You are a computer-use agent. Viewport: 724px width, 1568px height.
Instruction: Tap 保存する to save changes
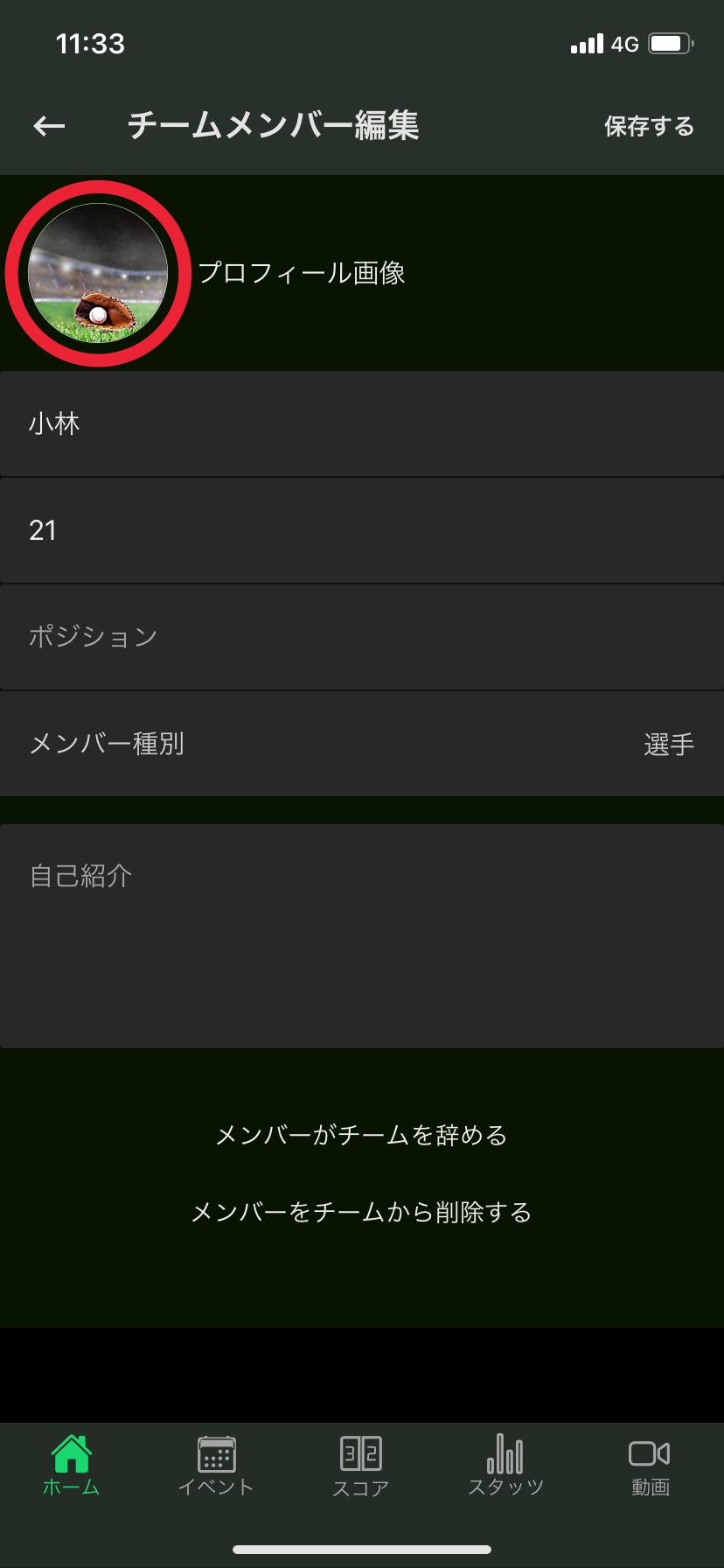(x=649, y=127)
